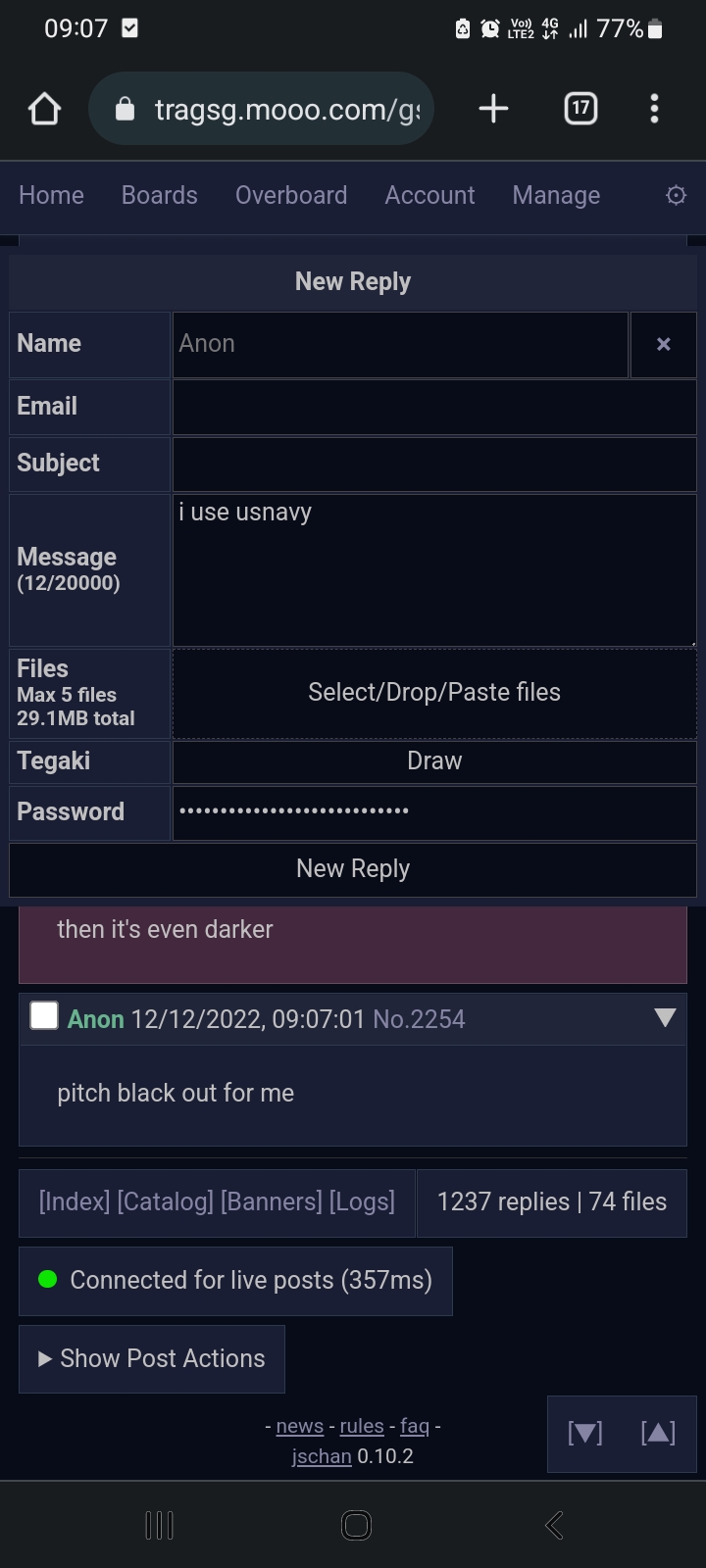
Task: Close the New Reply form
Action: click(663, 344)
